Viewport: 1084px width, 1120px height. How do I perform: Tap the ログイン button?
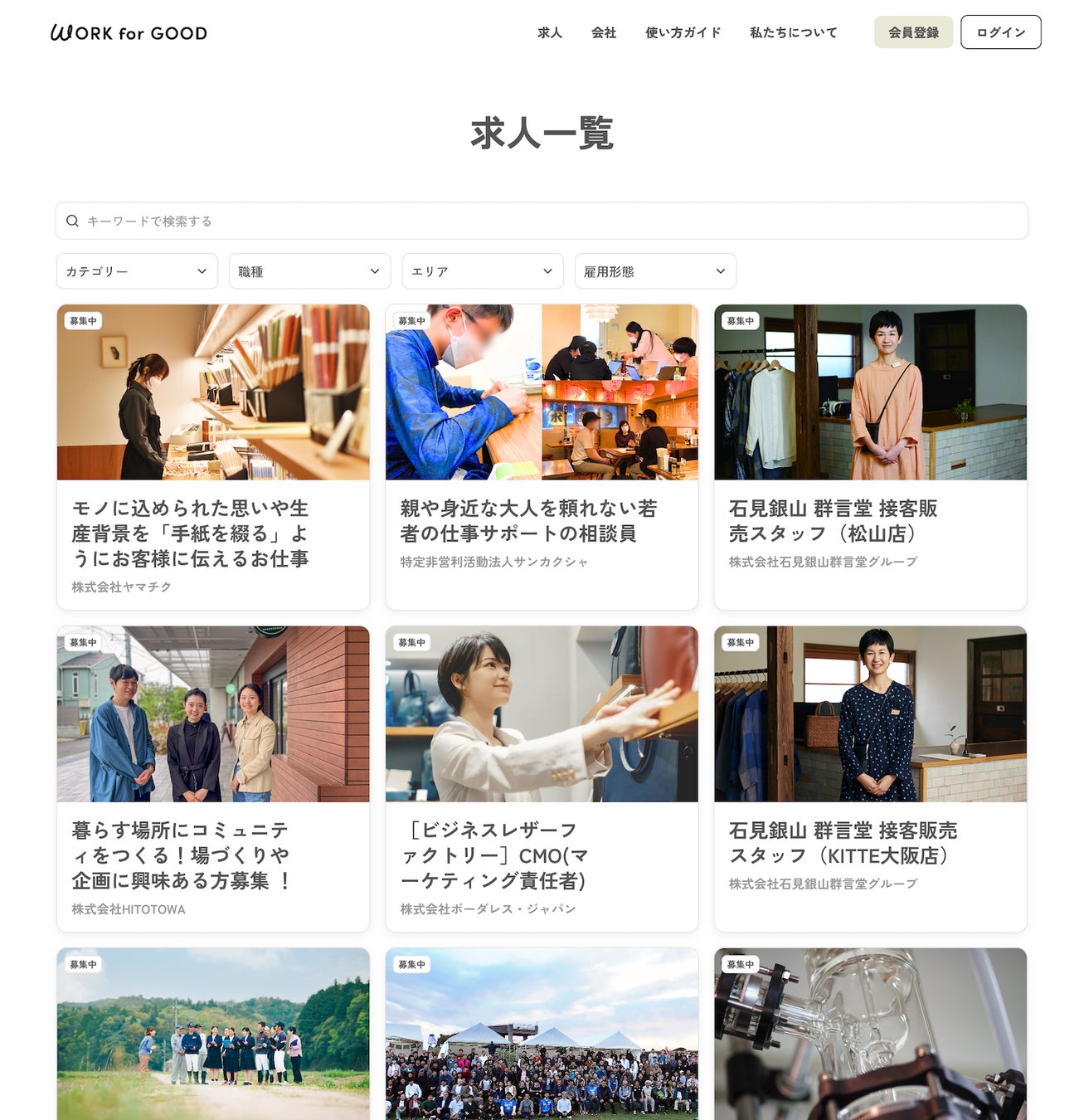click(x=1000, y=32)
